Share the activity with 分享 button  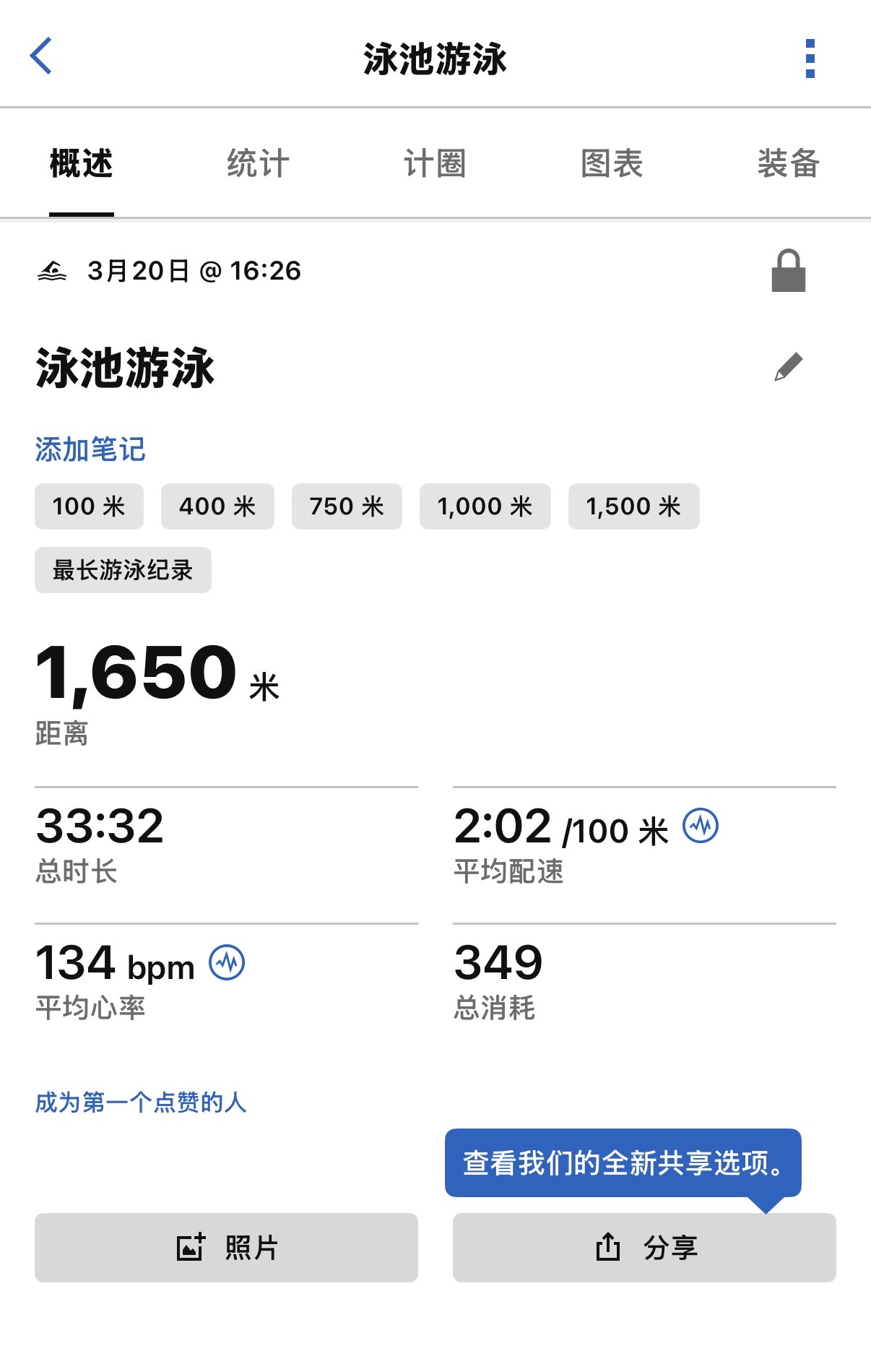pos(644,1248)
